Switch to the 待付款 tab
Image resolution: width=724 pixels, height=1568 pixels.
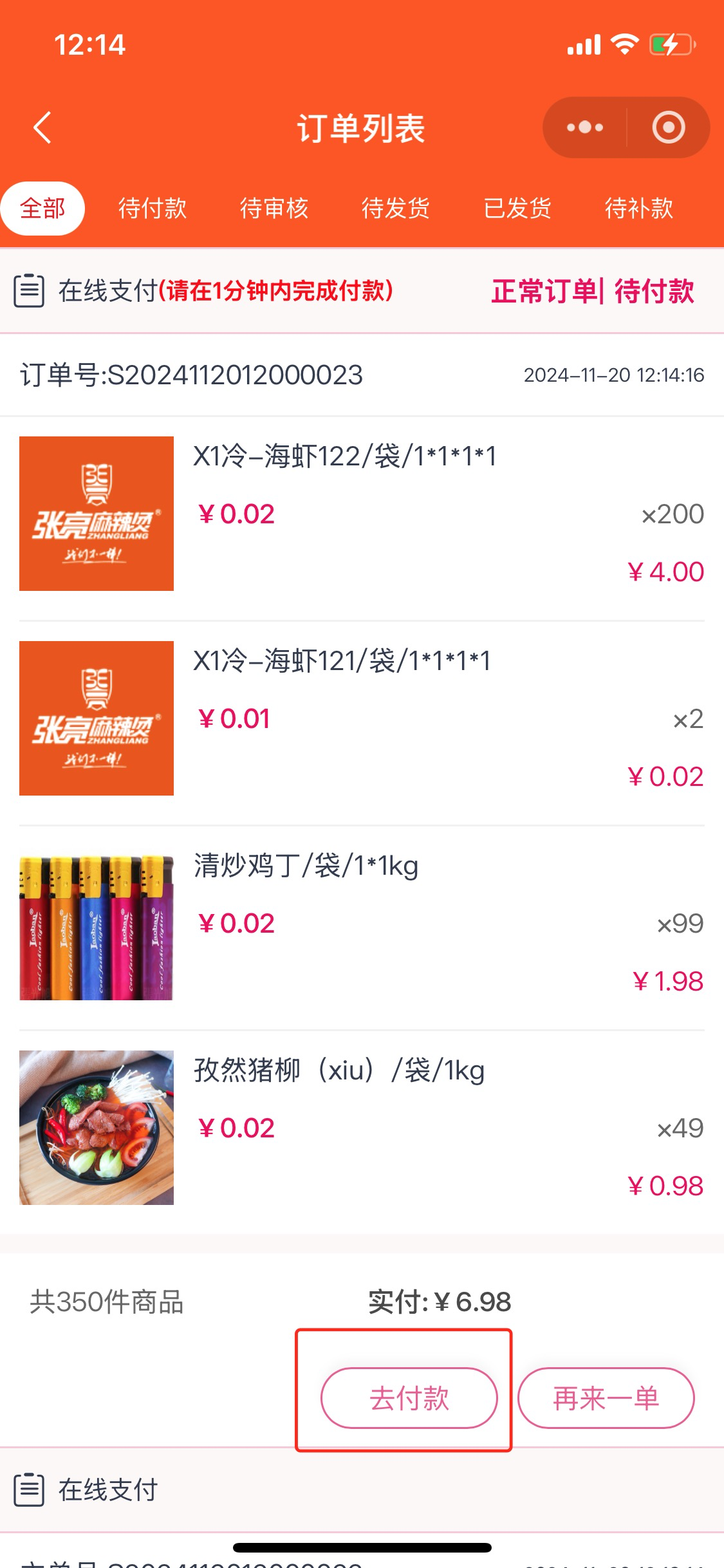pyautogui.click(x=153, y=209)
